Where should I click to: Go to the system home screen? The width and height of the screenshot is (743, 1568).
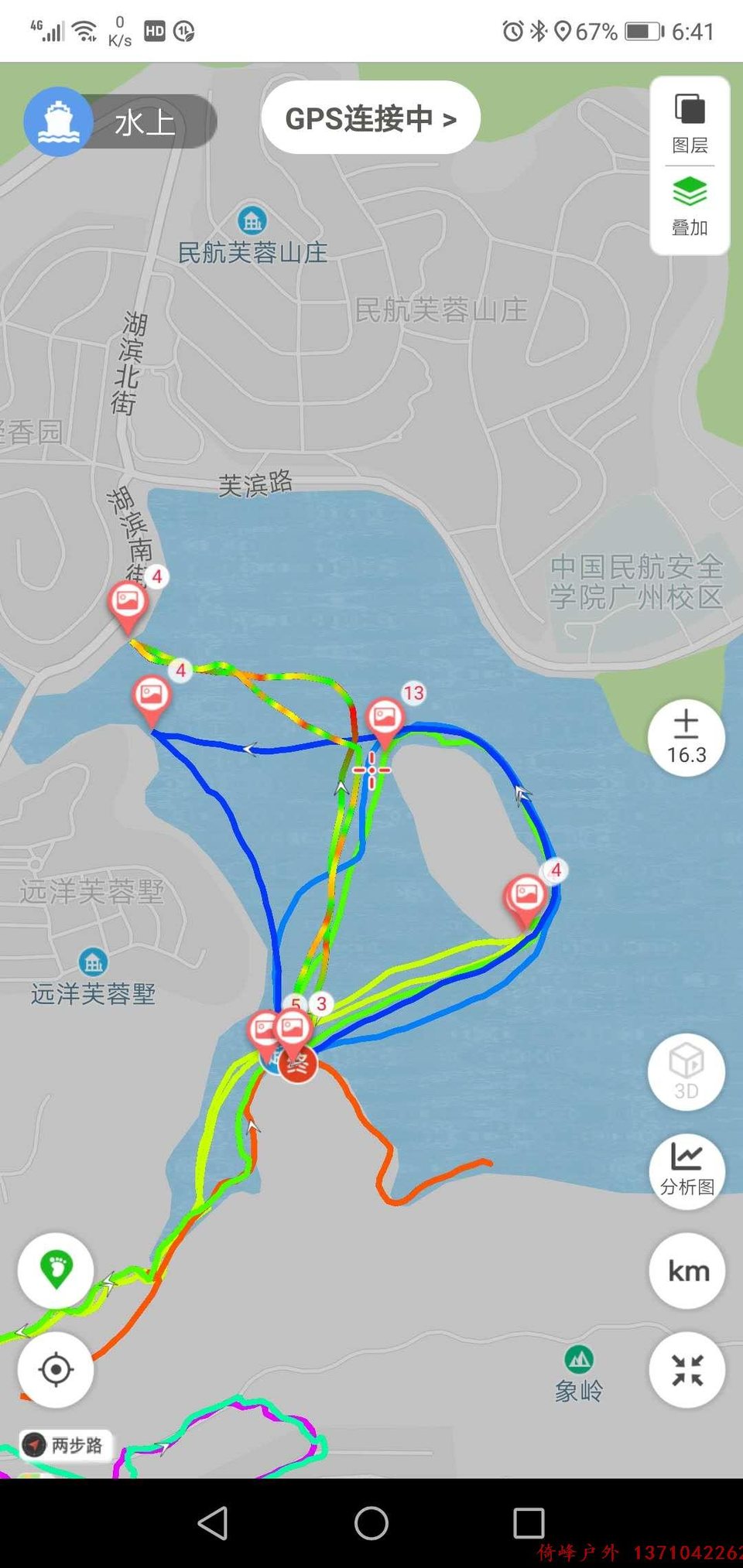click(371, 1522)
